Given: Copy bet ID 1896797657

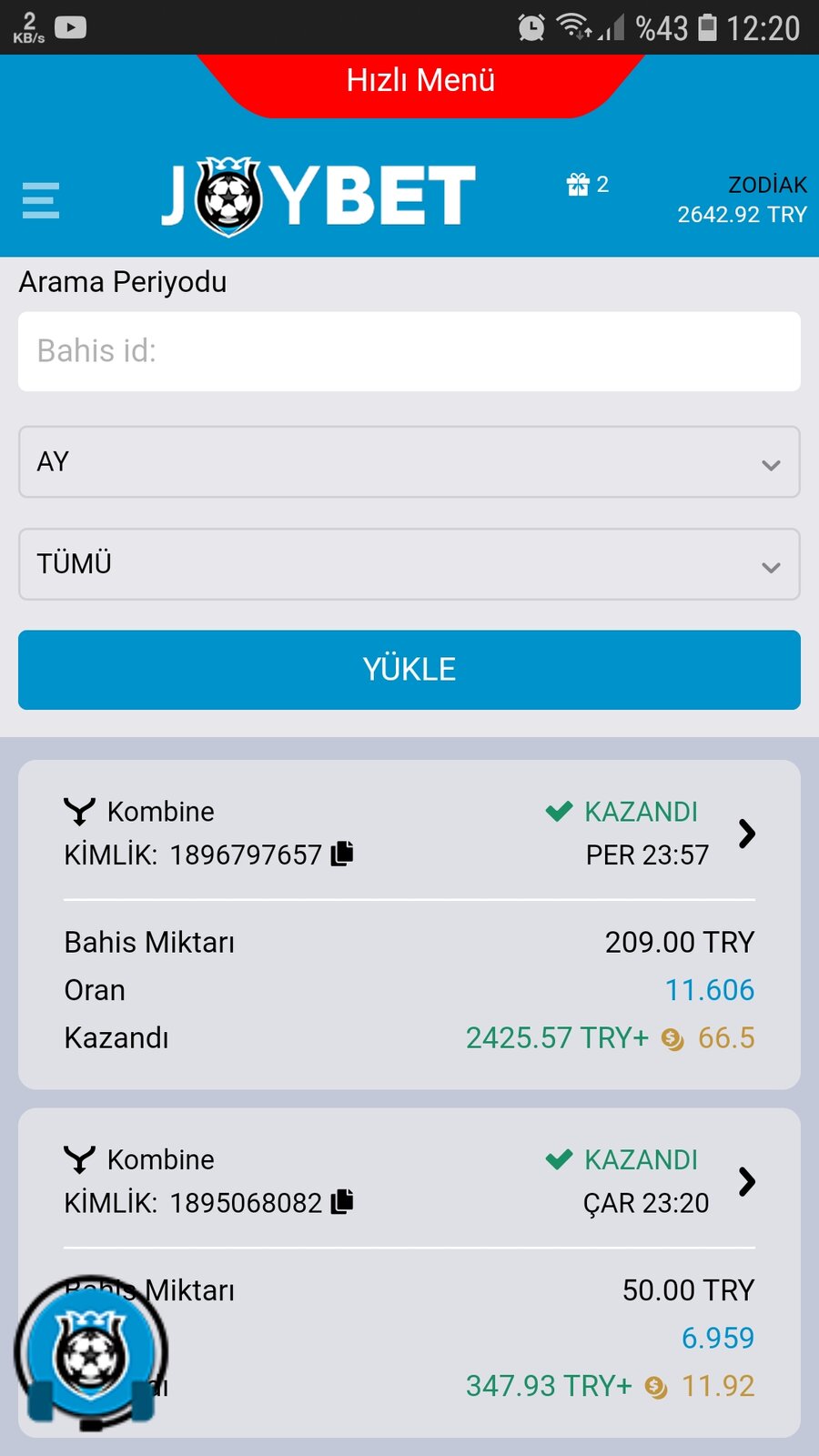Looking at the screenshot, I should pos(343,854).
